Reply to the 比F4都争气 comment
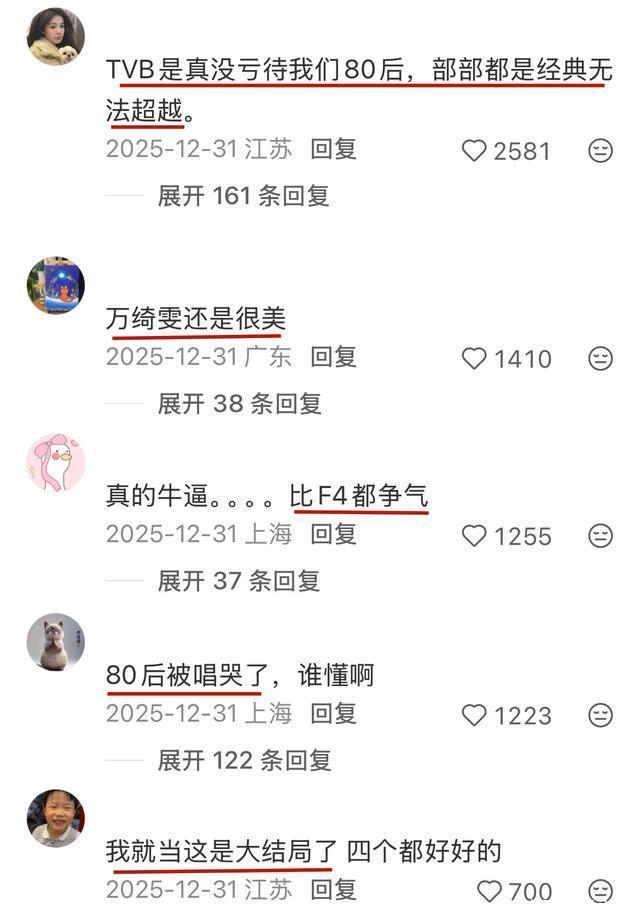 [333, 534]
